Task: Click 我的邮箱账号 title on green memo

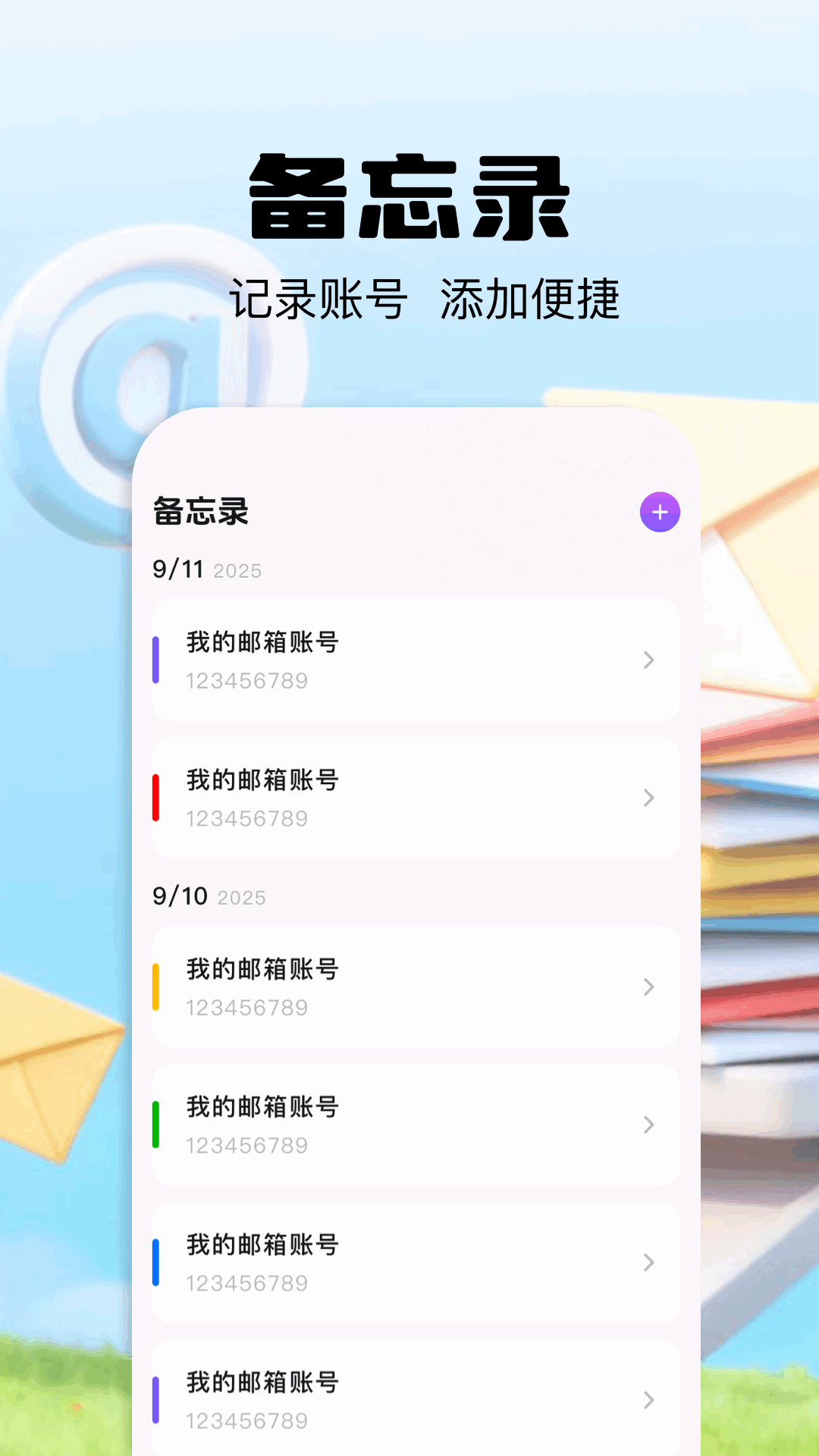Action: click(x=262, y=1106)
